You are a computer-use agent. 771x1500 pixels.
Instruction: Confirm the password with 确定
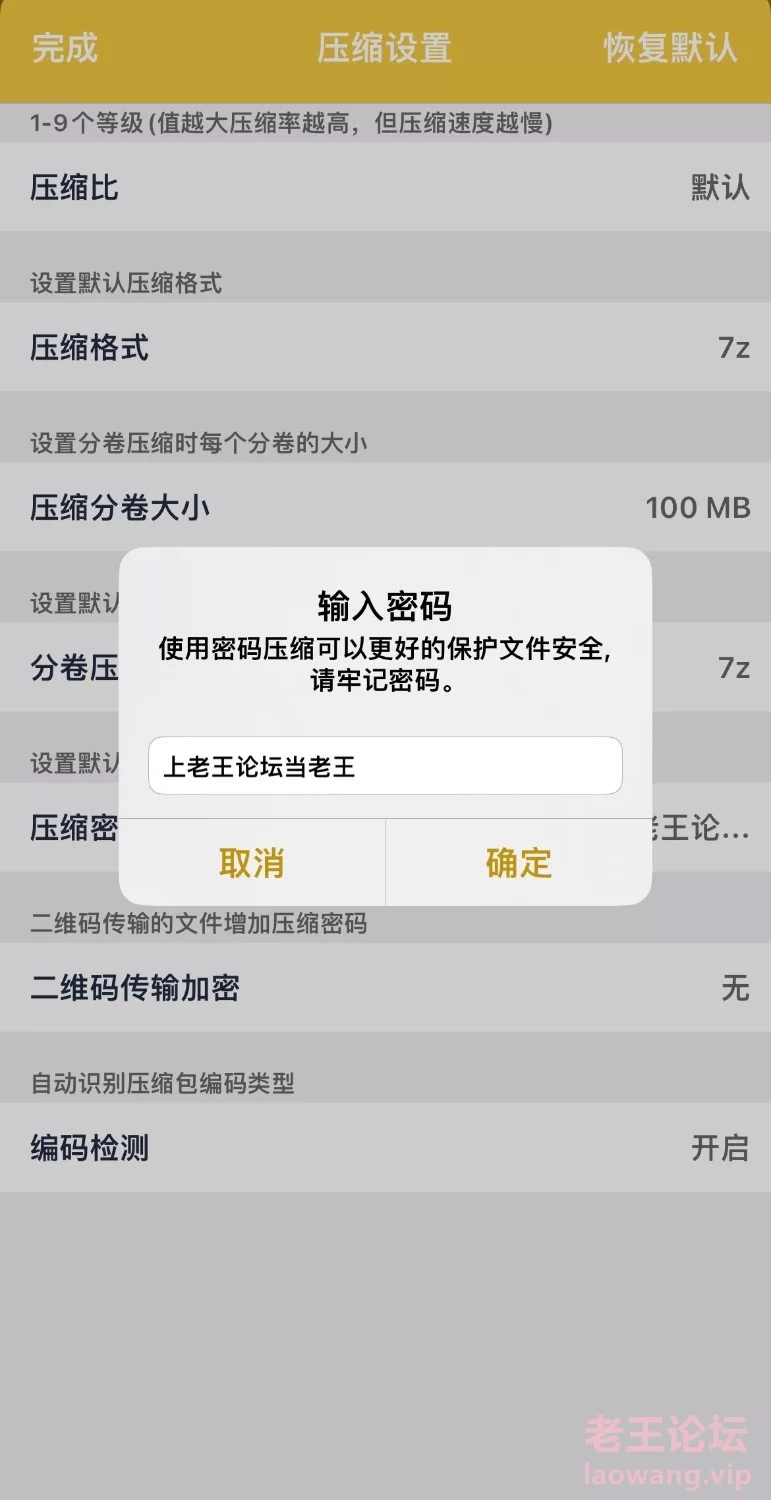(x=519, y=863)
